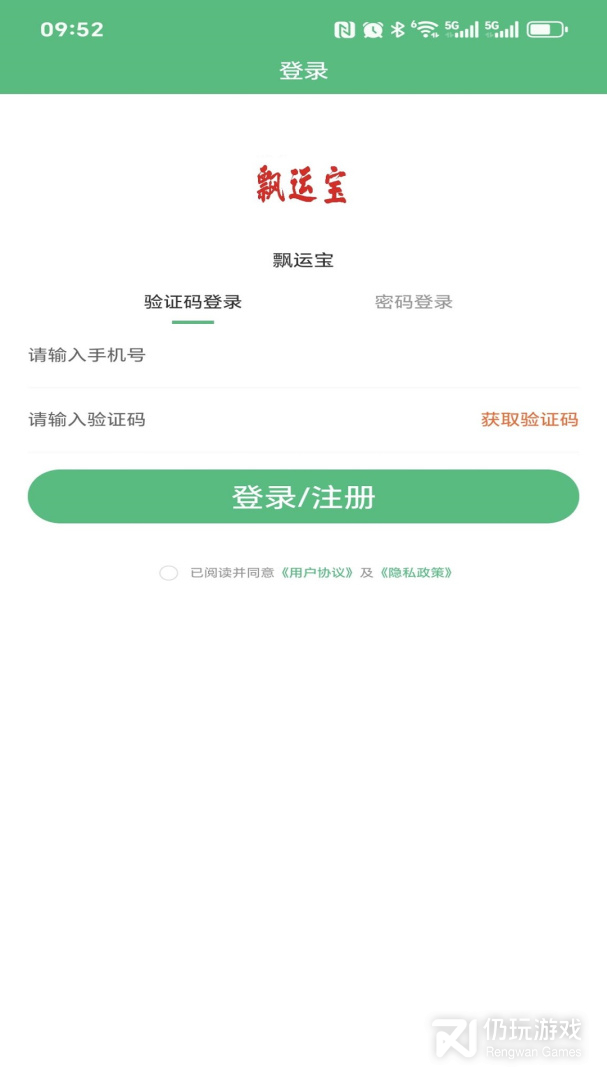Switch to the 密码登录 tab
This screenshot has width=607, height=1080.
413,302
